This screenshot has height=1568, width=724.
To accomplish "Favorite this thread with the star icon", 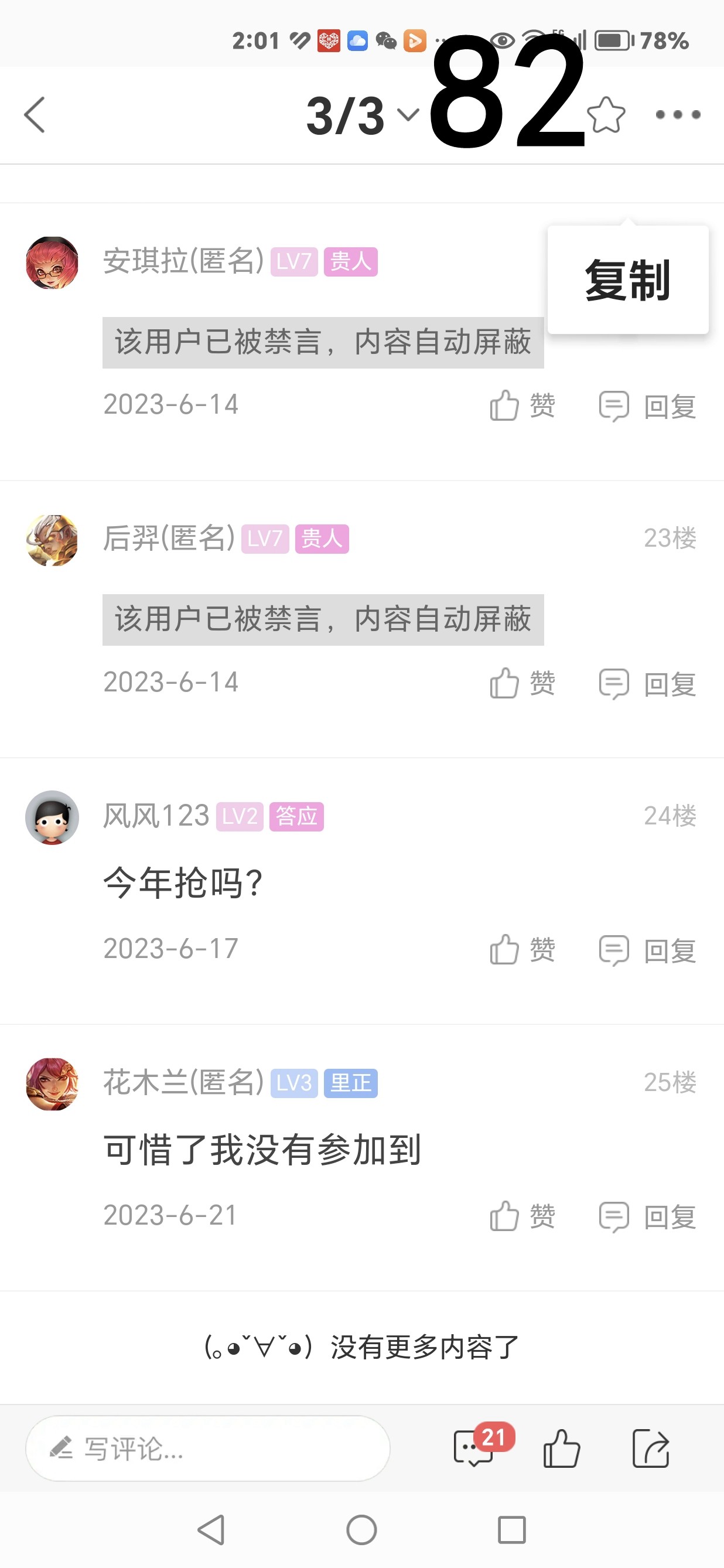I will click(x=606, y=114).
